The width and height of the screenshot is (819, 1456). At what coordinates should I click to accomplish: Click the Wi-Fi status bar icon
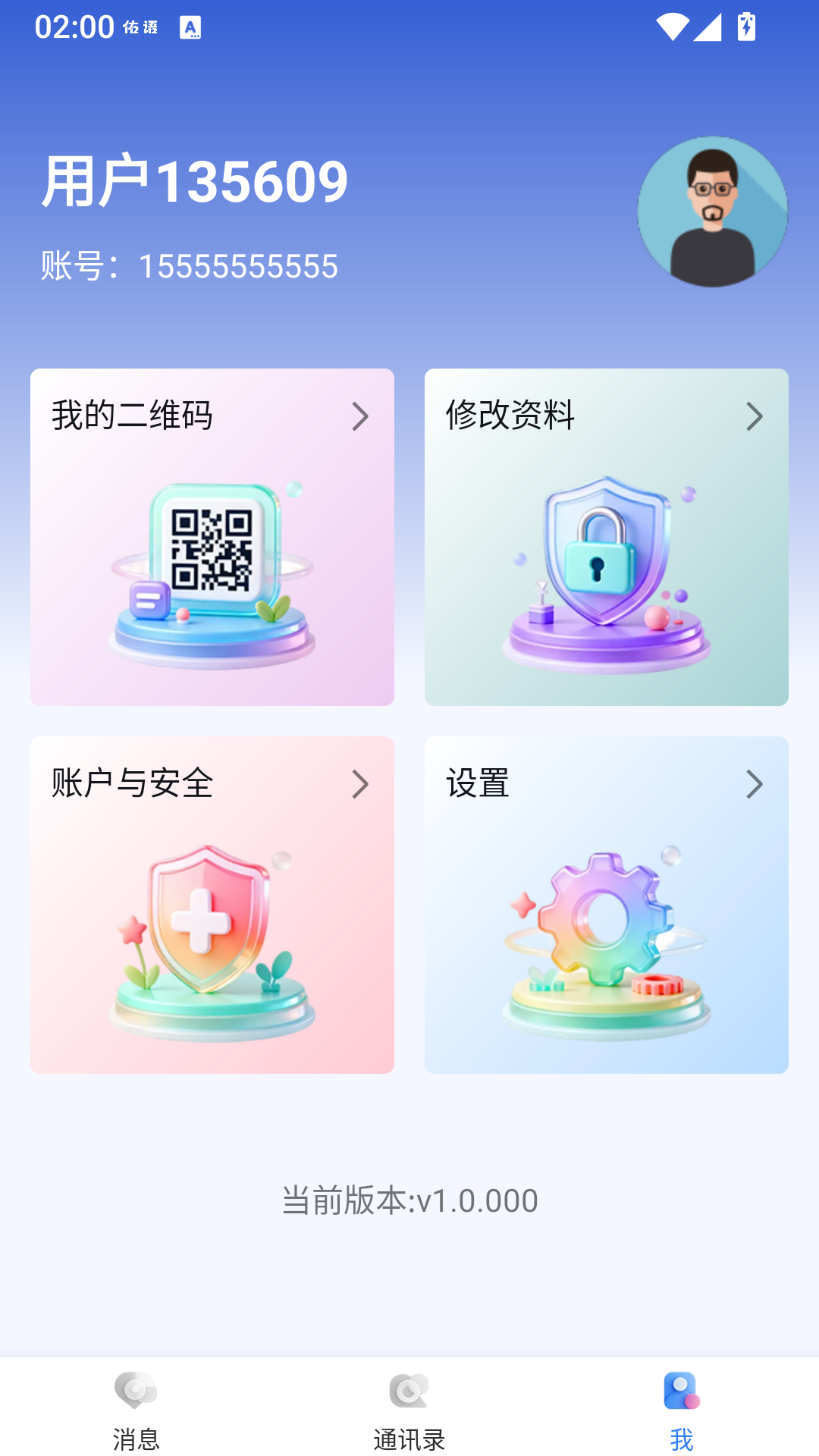pos(673,25)
